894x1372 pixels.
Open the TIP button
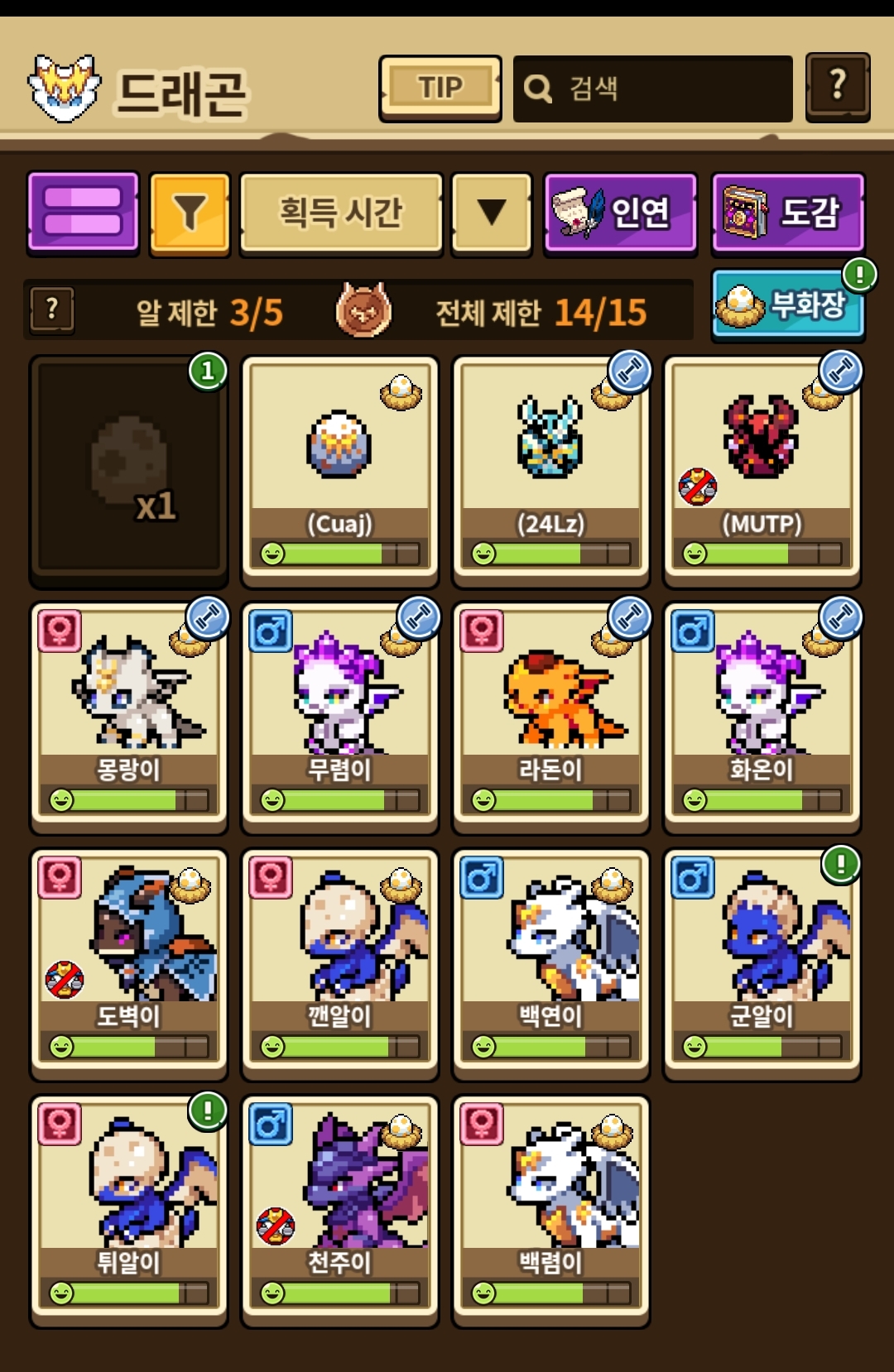(x=440, y=88)
